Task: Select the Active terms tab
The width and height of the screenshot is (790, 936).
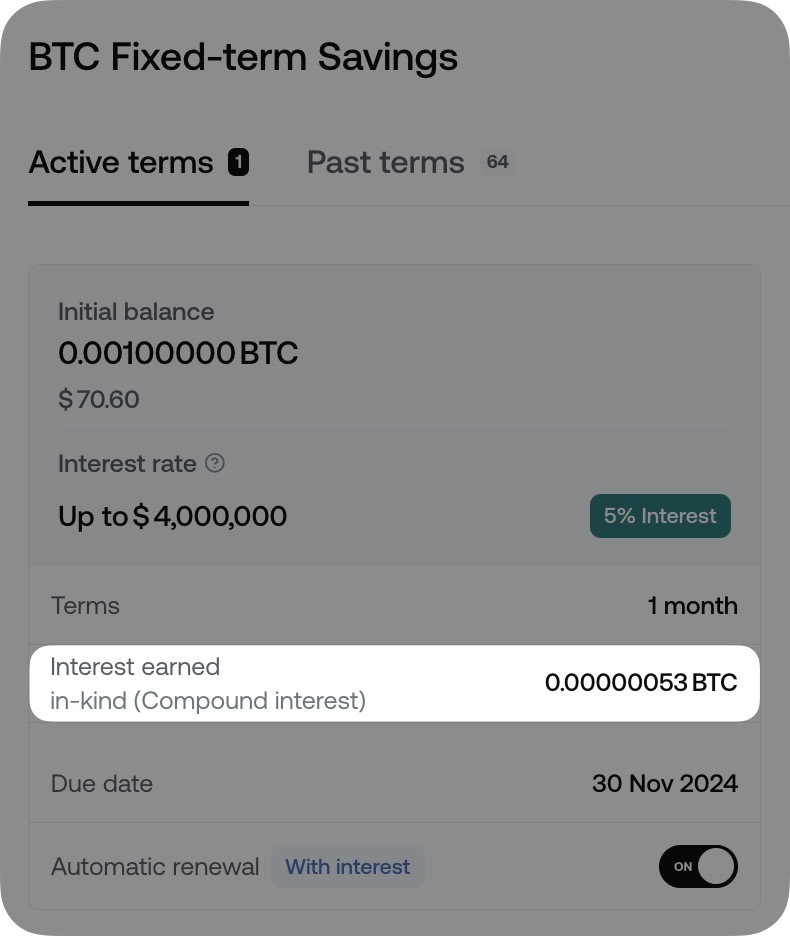Action: 122,163
